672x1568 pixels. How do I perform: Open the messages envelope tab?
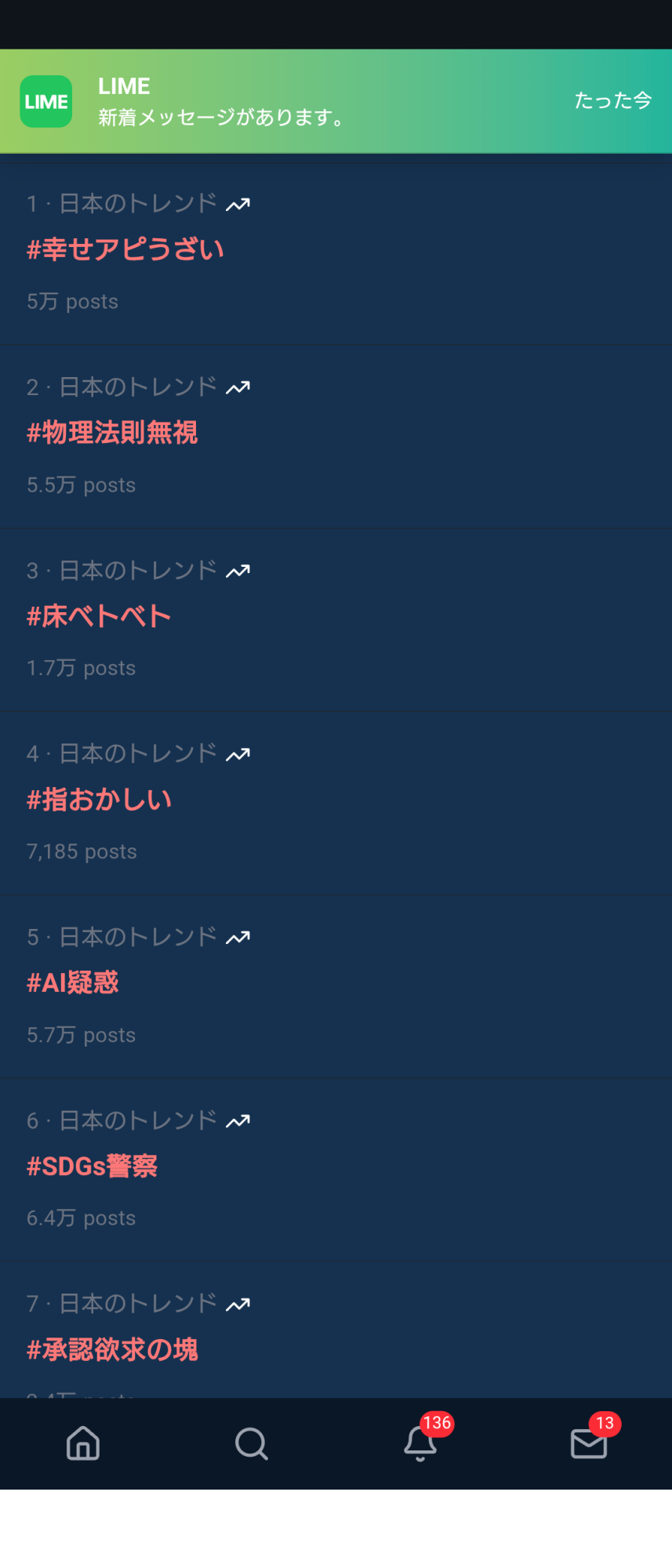coord(589,1443)
